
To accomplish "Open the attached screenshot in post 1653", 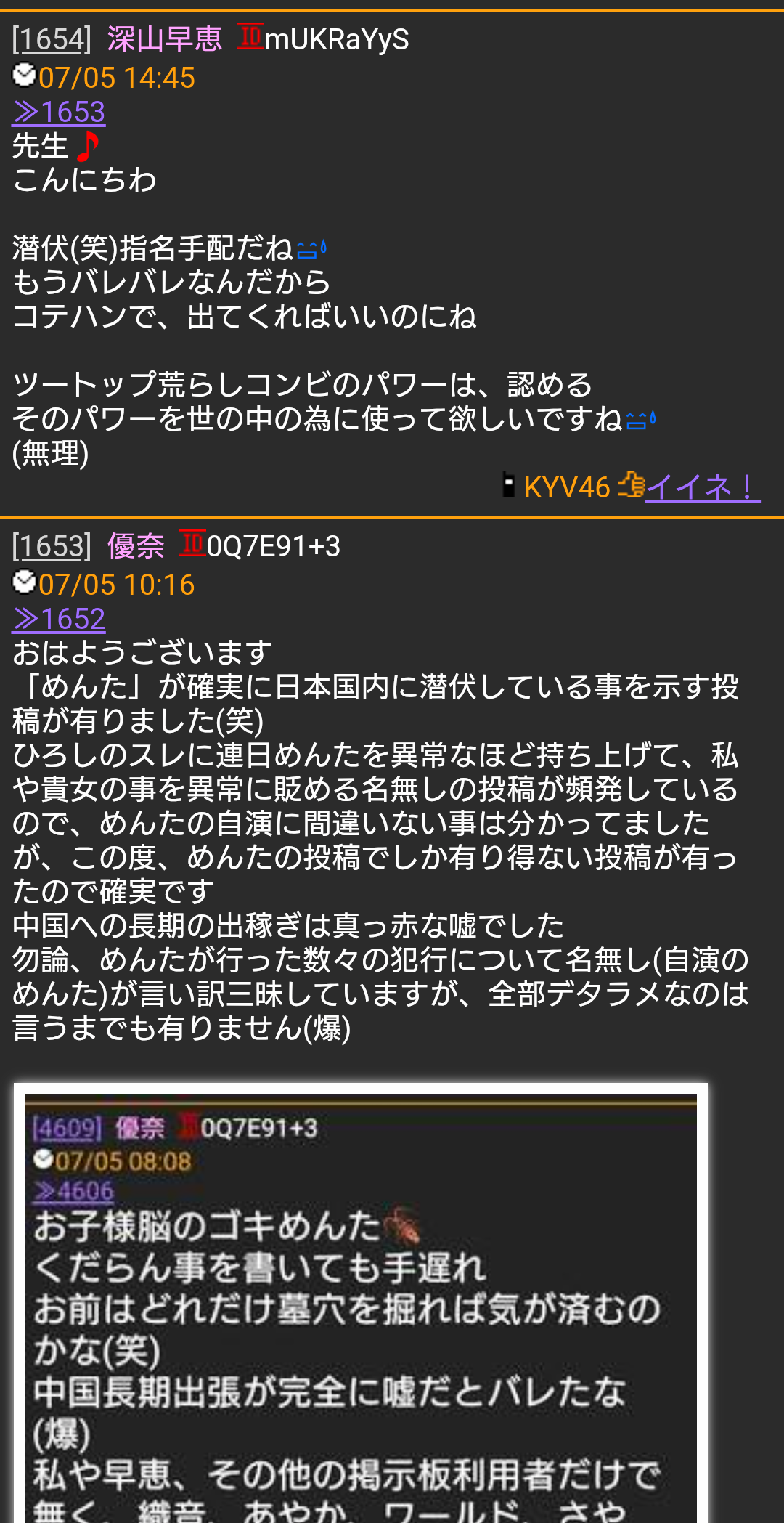I will click(x=361, y=1303).
